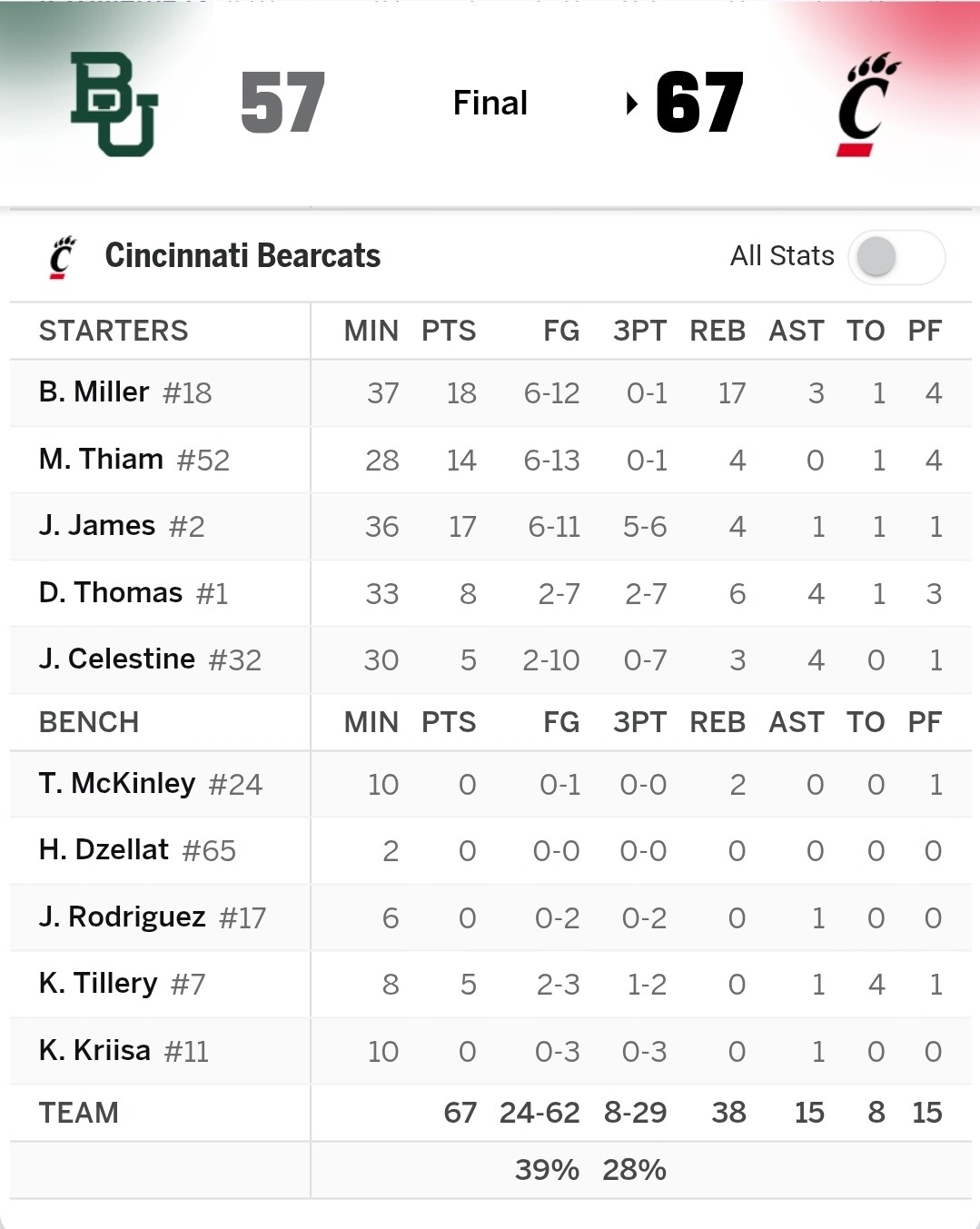Open D. Thomas player page
The width and height of the screenshot is (980, 1229).
[x=111, y=593]
